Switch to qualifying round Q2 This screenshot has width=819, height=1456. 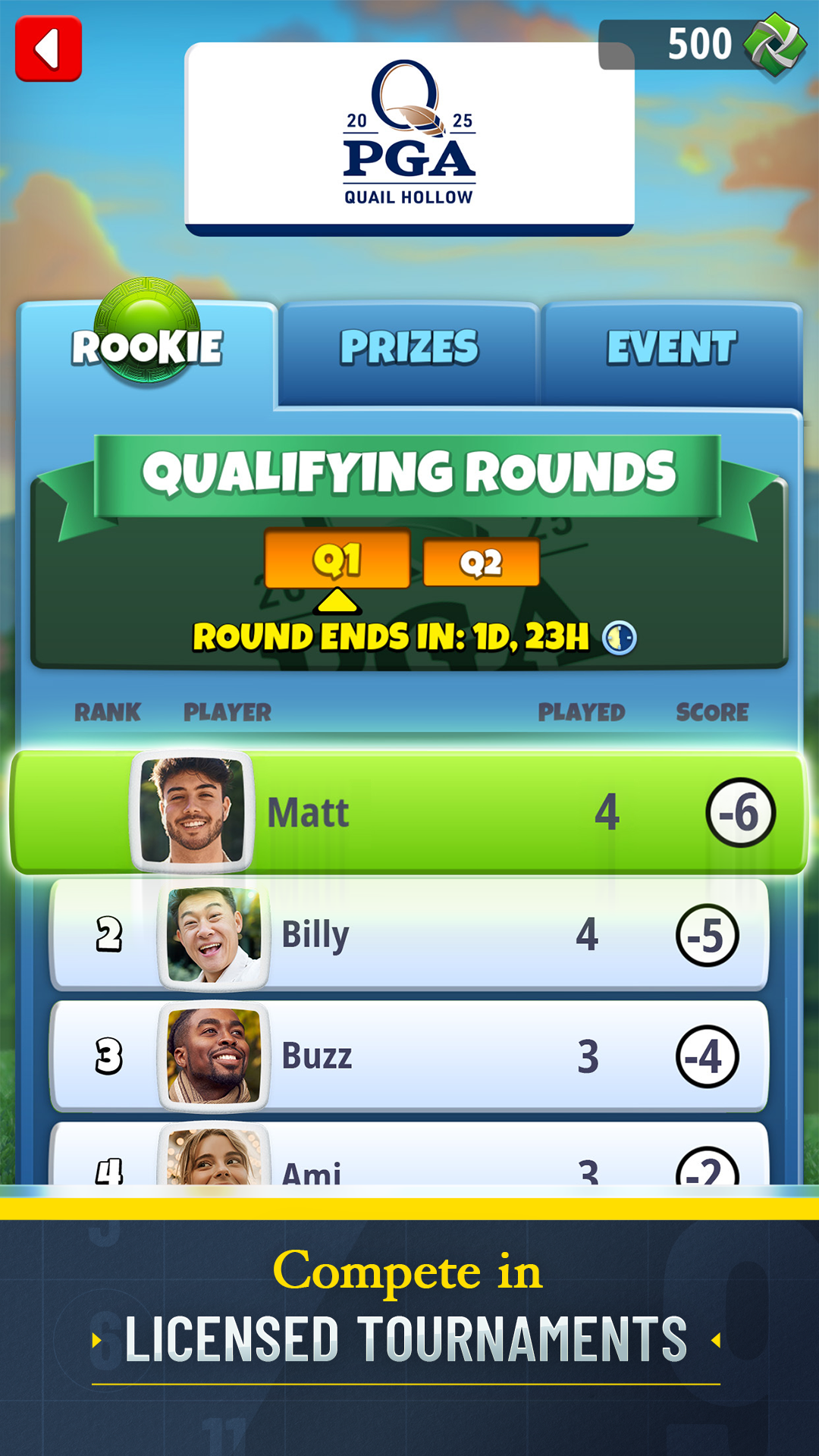tap(482, 563)
